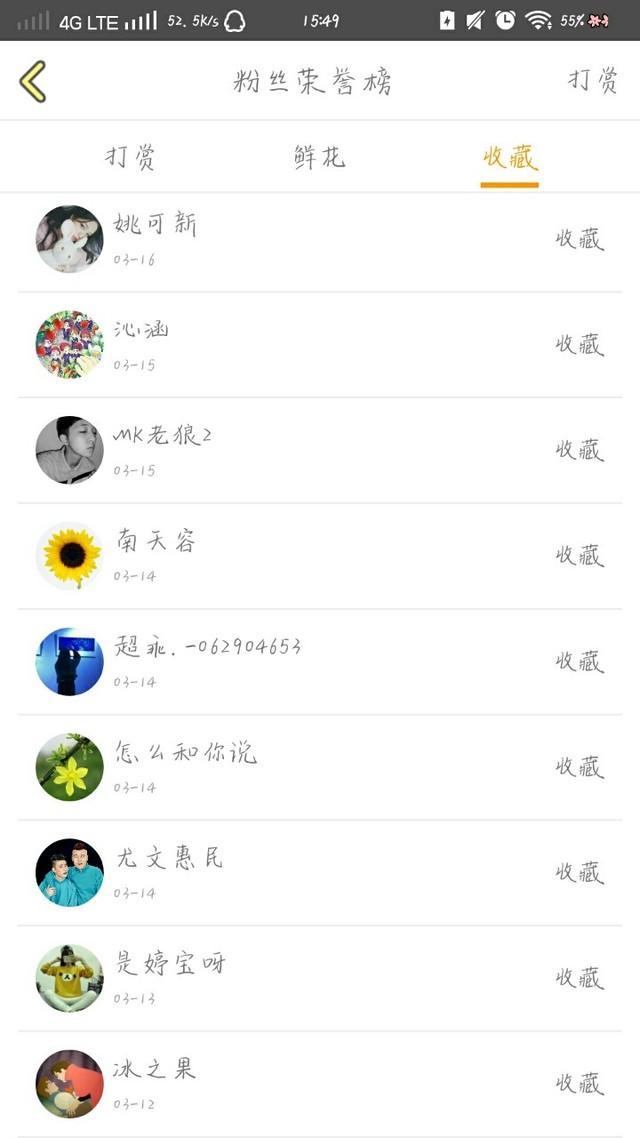This screenshot has height=1138, width=640.
Task: Open 冰之果's entry
Action: pyautogui.click(x=320, y=1084)
